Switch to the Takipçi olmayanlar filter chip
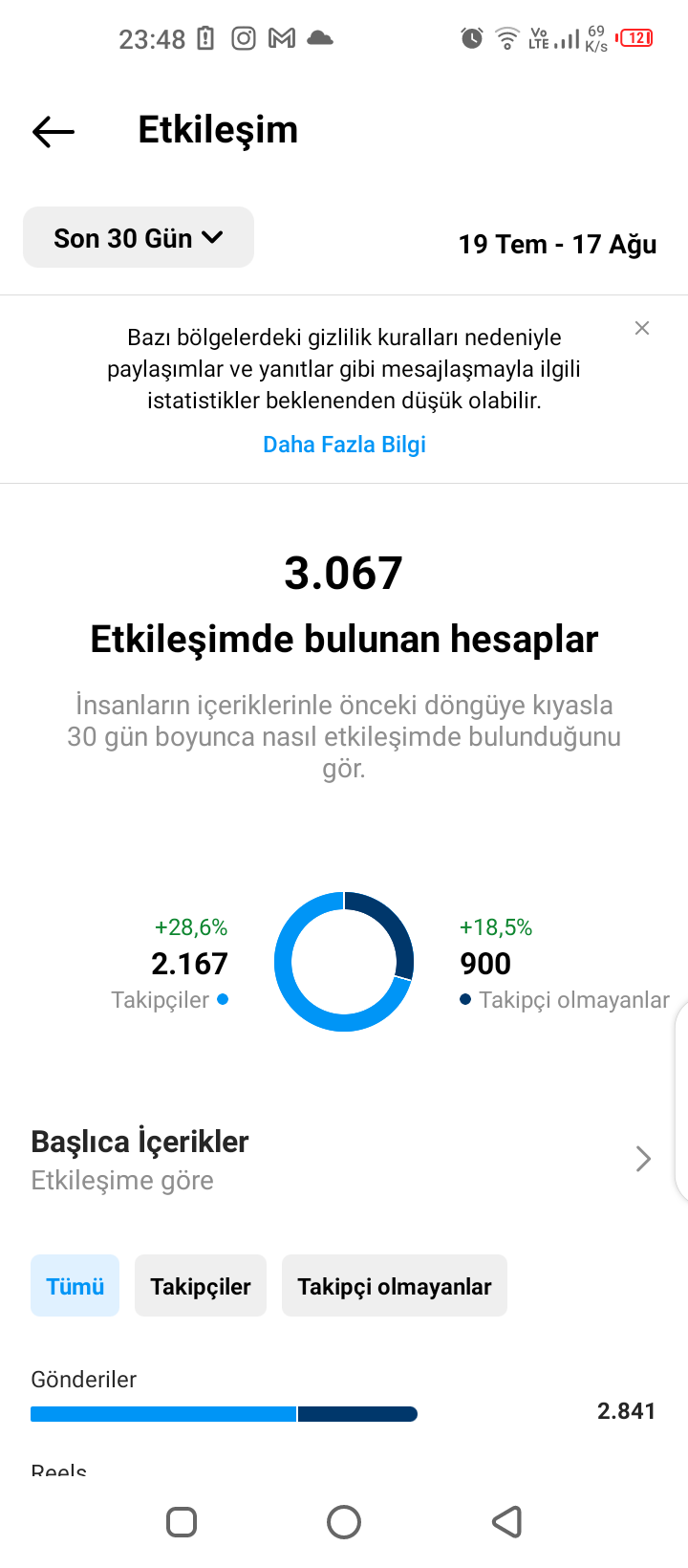The image size is (688, 1568). 395,1286
